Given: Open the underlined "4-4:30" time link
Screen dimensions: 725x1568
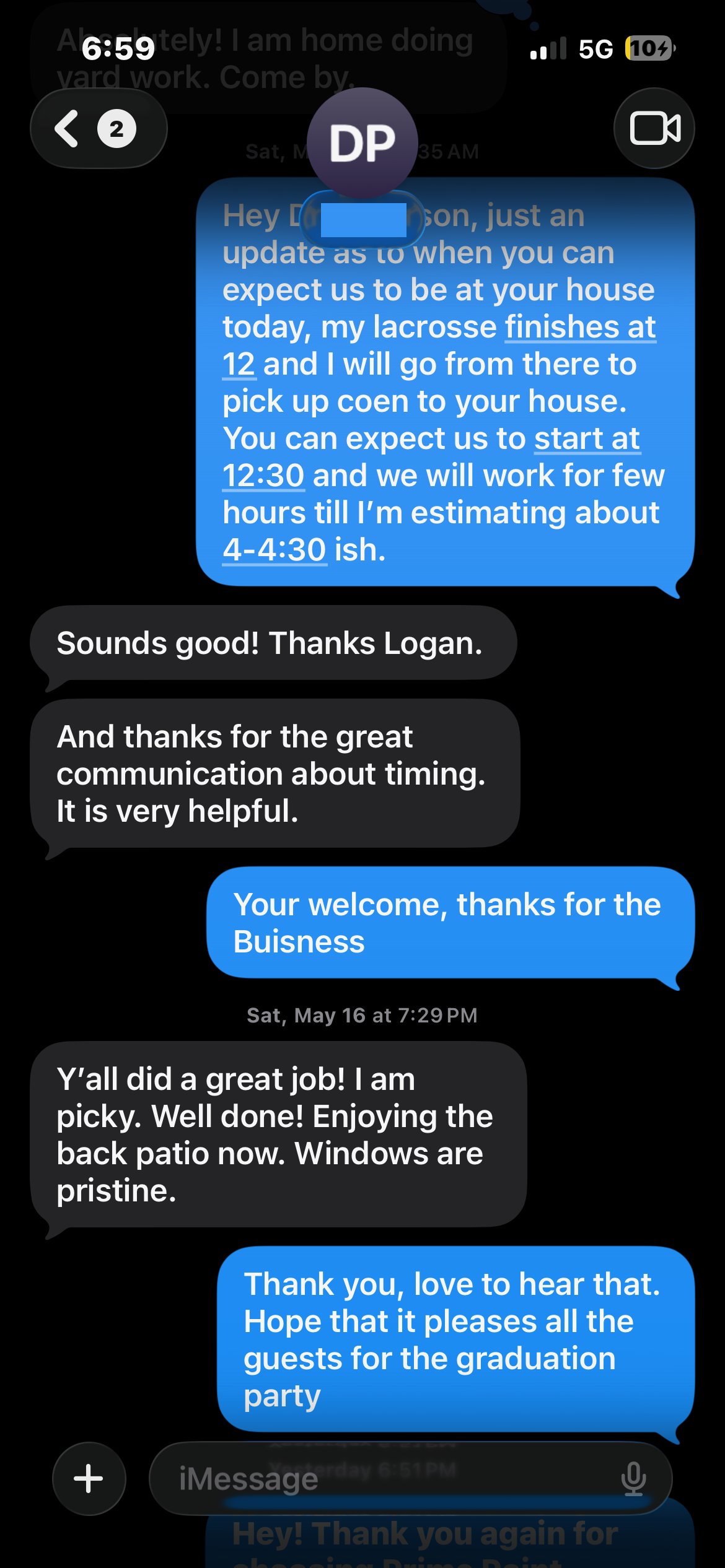Looking at the screenshot, I should click(x=275, y=549).
